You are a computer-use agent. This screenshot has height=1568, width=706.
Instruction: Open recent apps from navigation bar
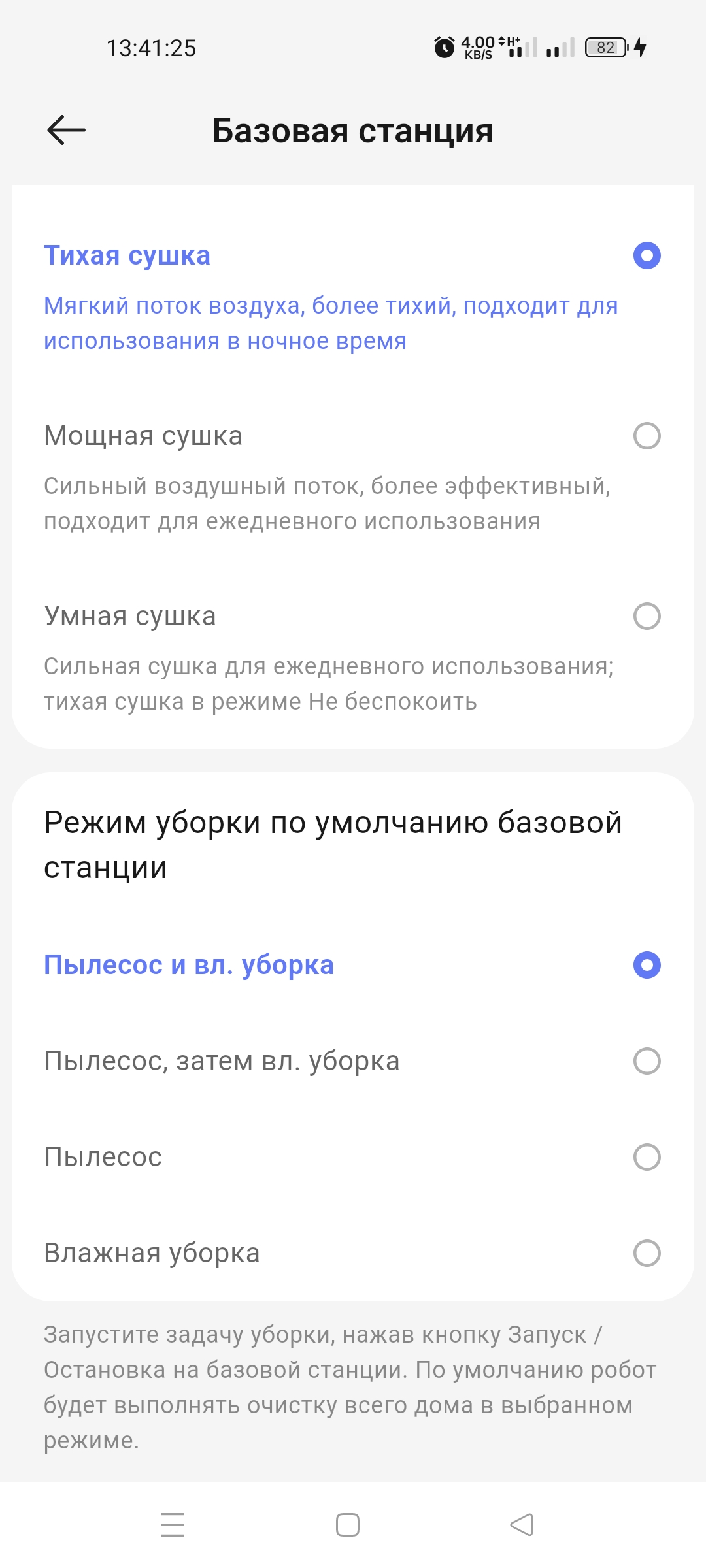click(x=173, y=1525)
